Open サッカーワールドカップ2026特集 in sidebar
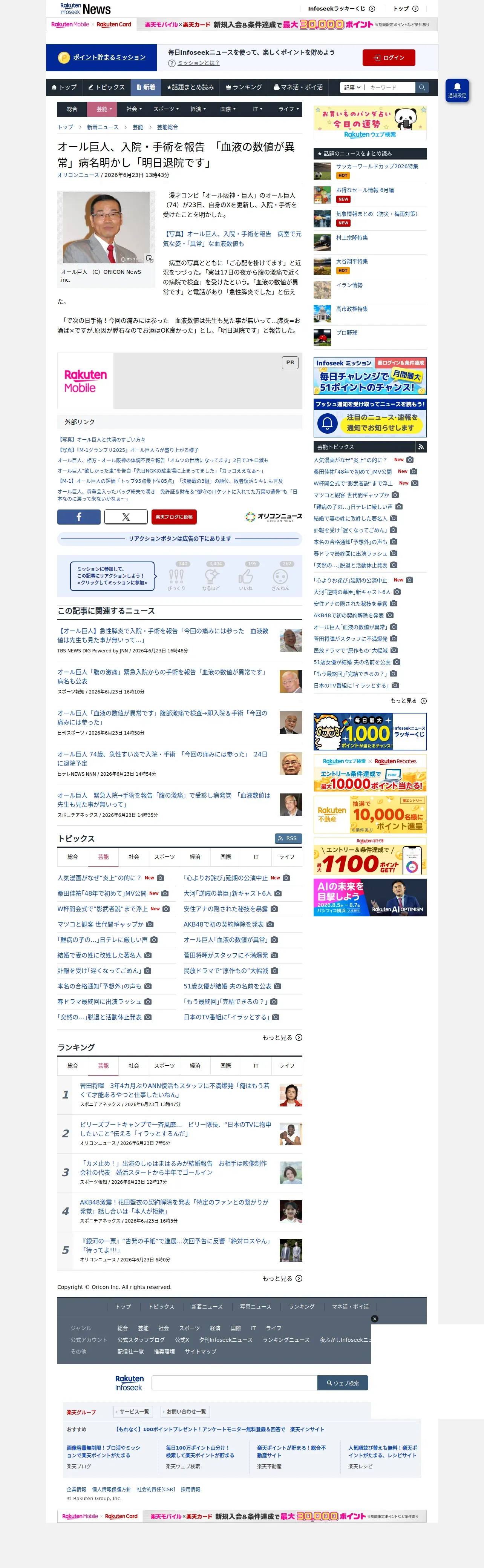This screenshot has width=484, height=1568. [x=377, y=166]
